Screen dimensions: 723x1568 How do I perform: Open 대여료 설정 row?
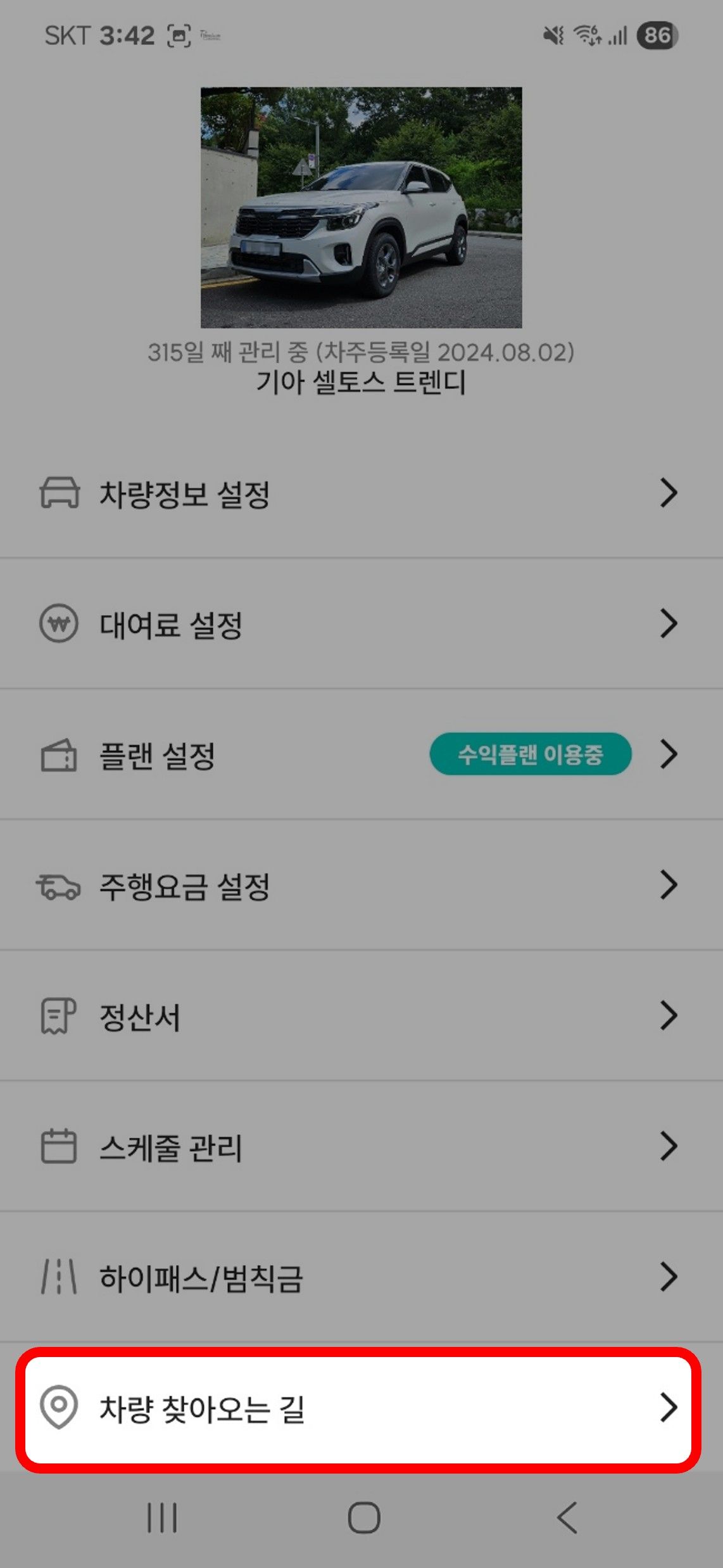point(361,624)
